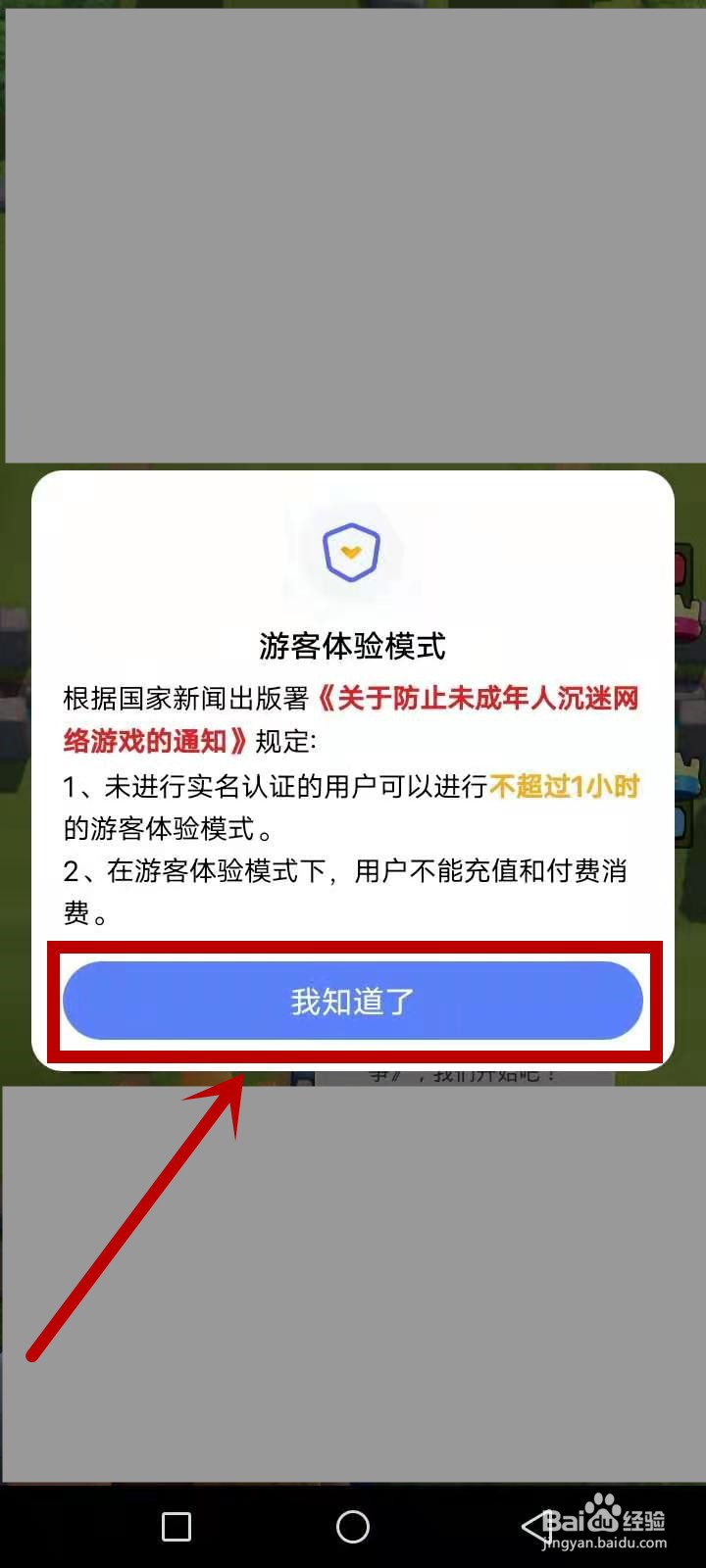Open recent apps with the square navigation icon

coord(176,1526)
